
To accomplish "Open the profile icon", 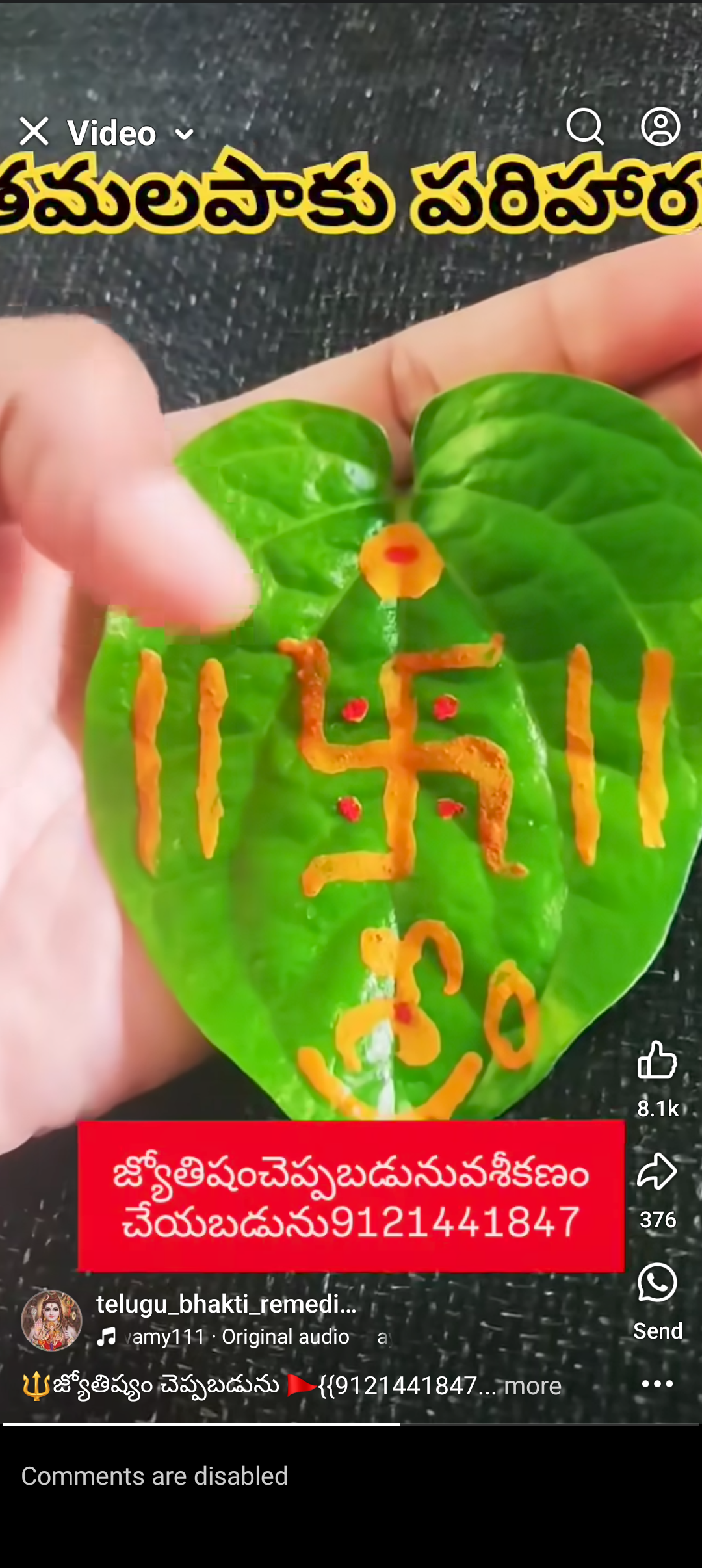I will 660,127.
